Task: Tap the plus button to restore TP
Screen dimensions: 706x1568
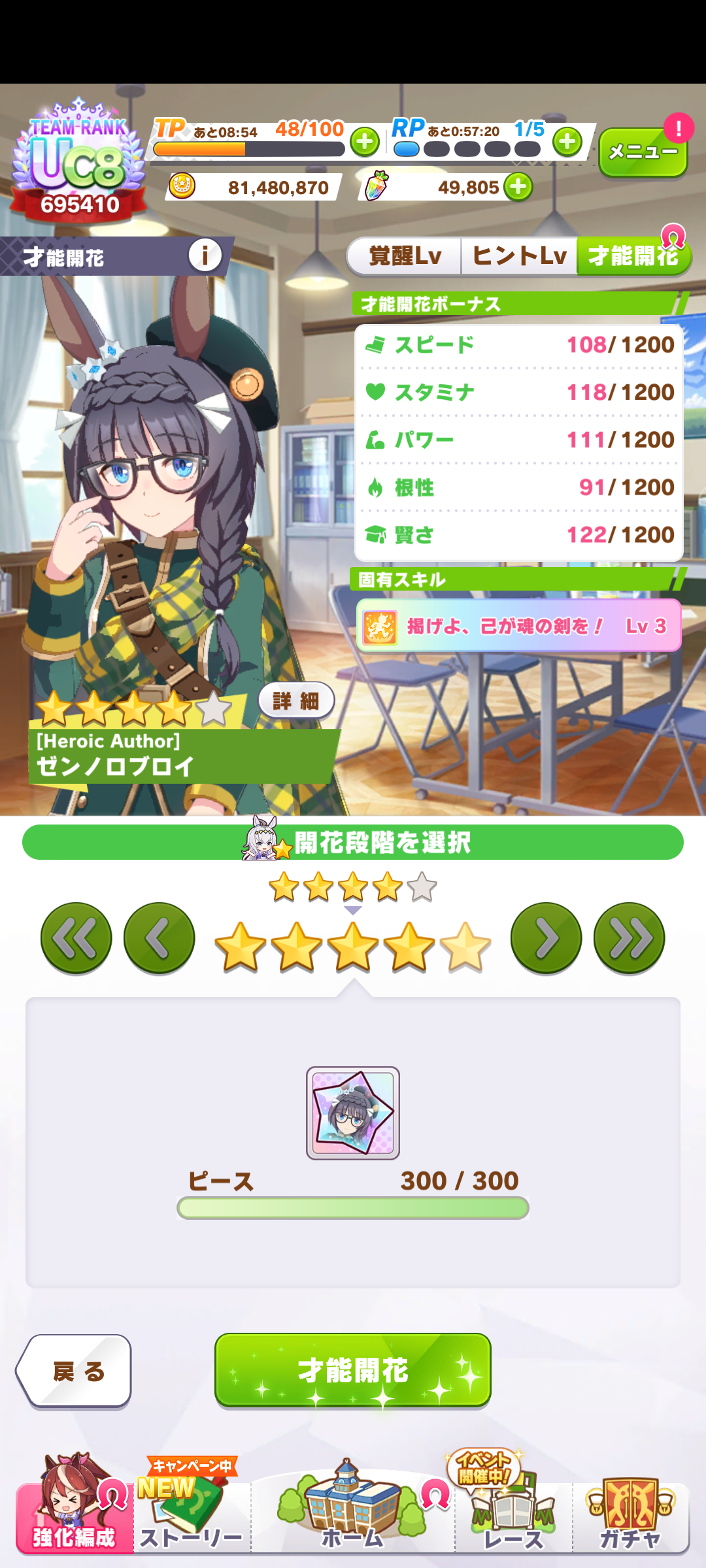Action: click(x=364, y=141)
